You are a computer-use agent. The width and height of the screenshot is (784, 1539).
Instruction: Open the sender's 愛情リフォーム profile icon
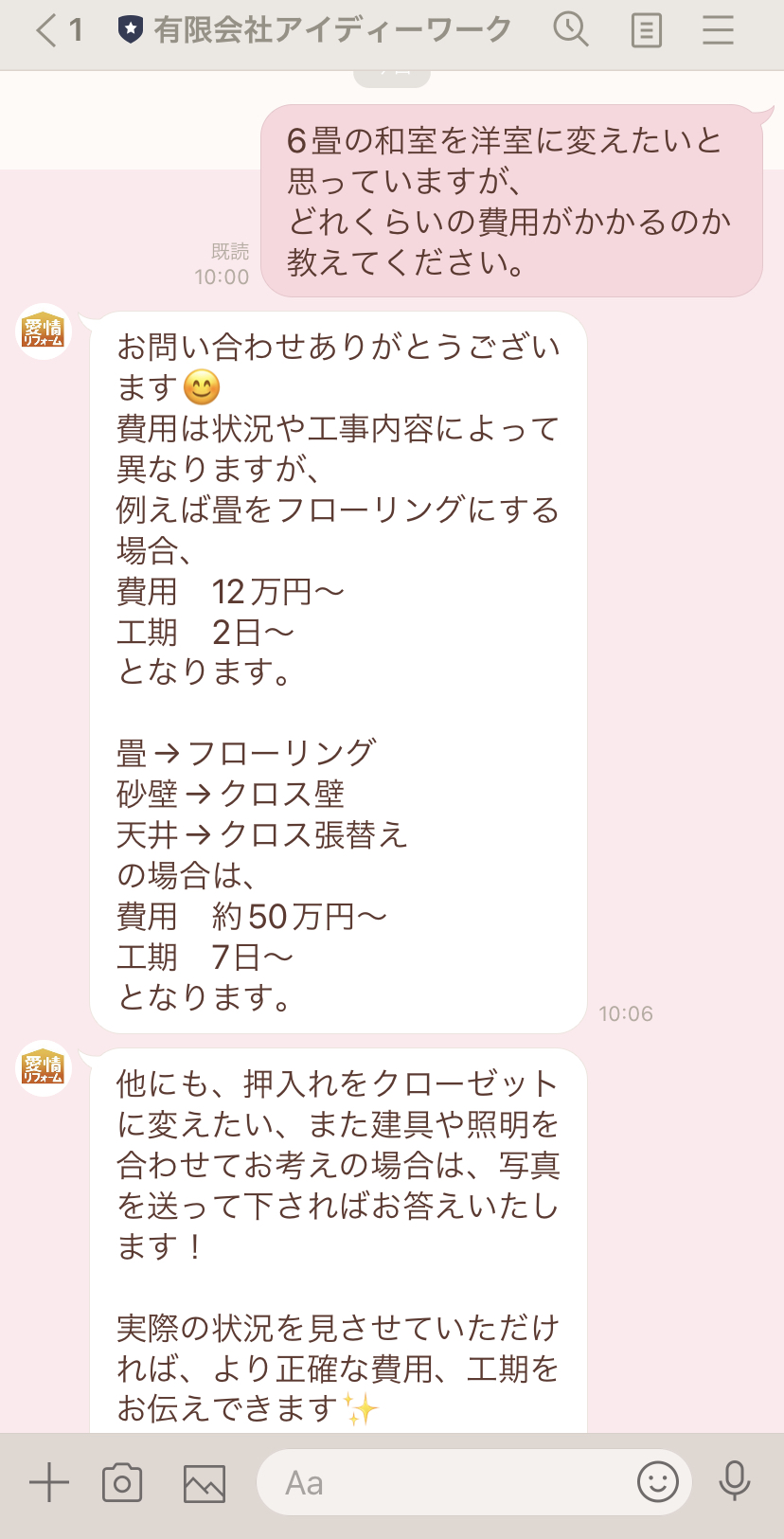(44, 331)
